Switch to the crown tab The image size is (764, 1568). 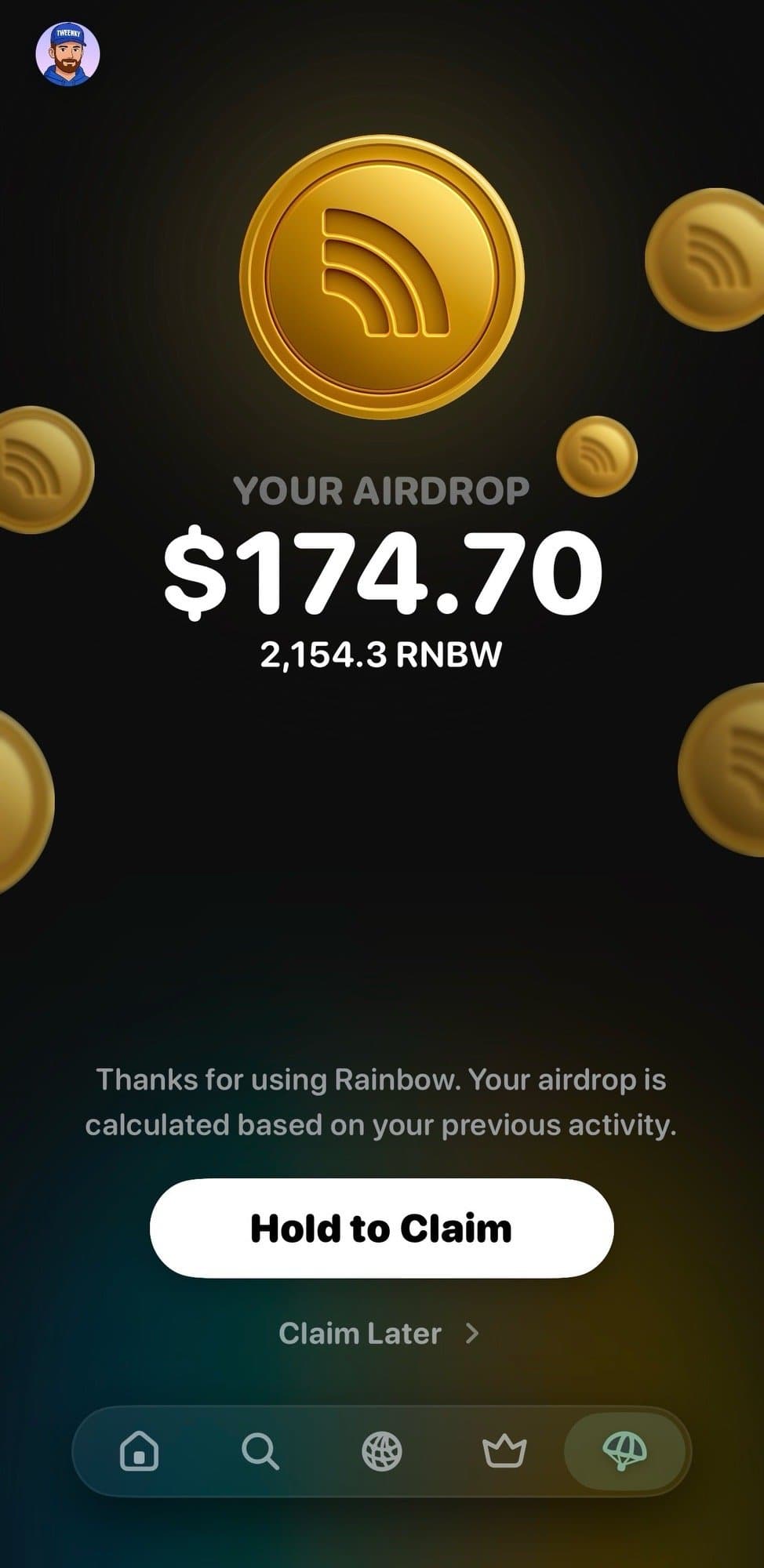[x=504, y=1451]
